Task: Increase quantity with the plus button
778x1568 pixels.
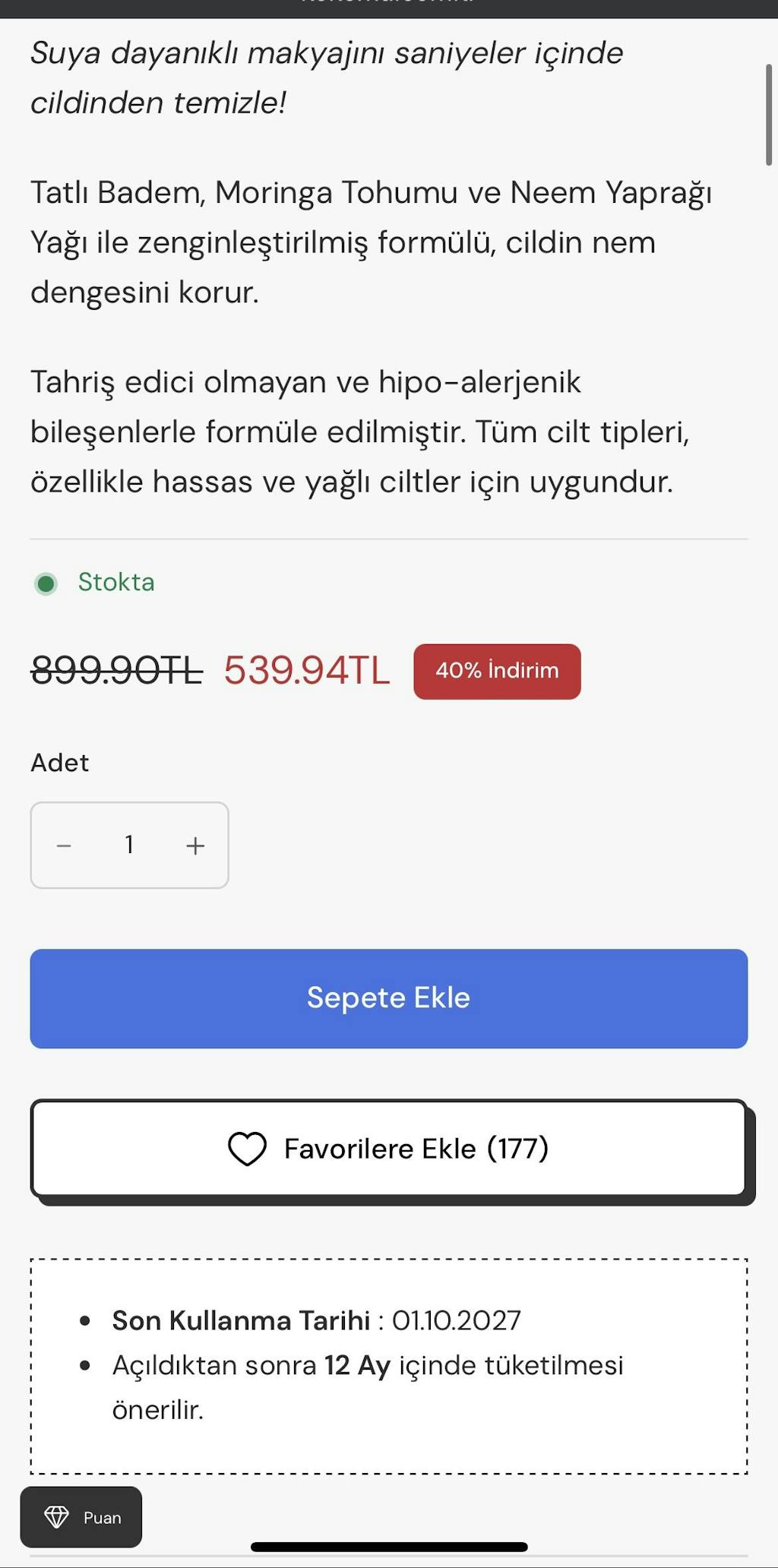Action: [x=195, y=846]
